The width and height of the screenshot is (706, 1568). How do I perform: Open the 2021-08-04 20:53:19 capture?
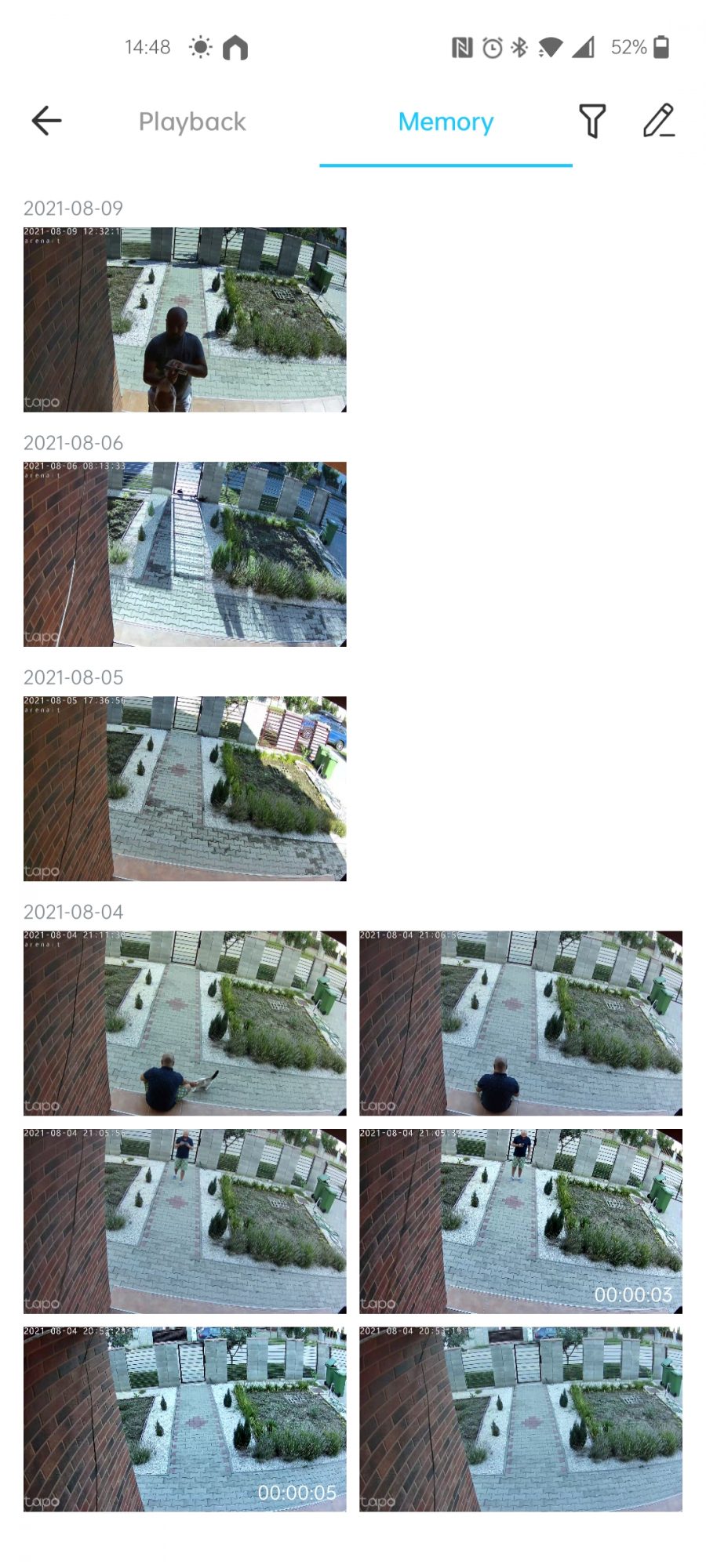[x=521, y=1419]
